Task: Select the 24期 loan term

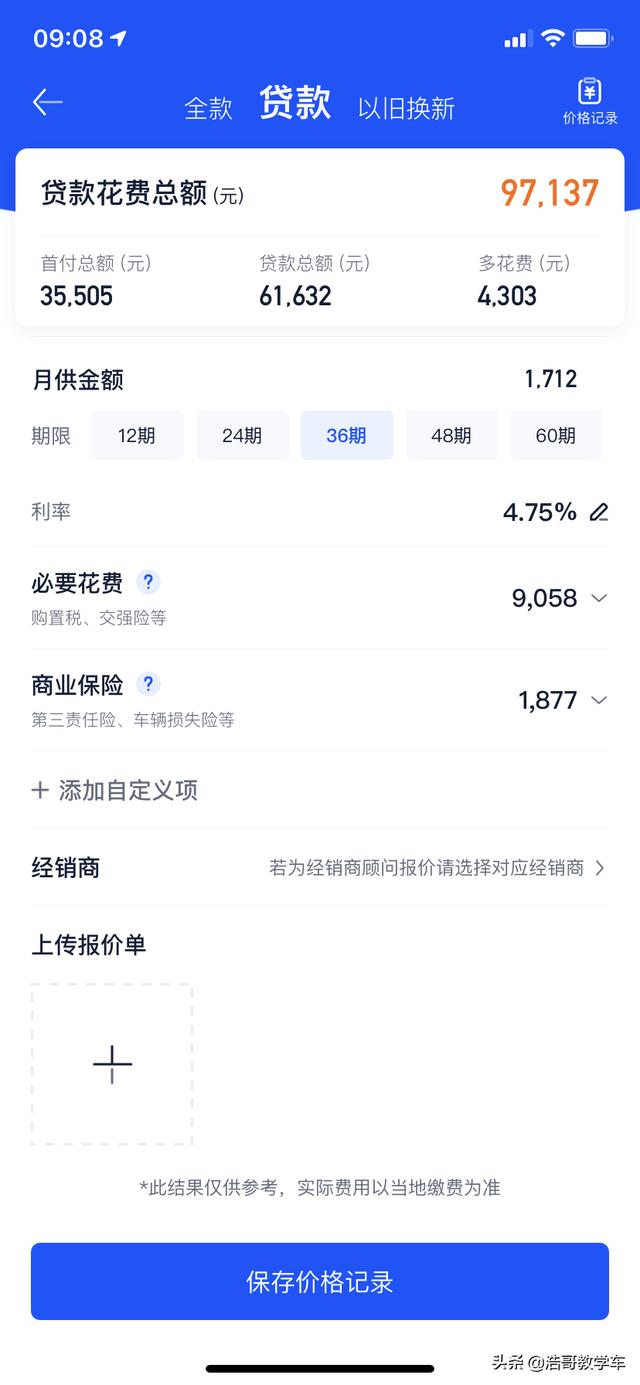Action: click(x=242, y=435)
